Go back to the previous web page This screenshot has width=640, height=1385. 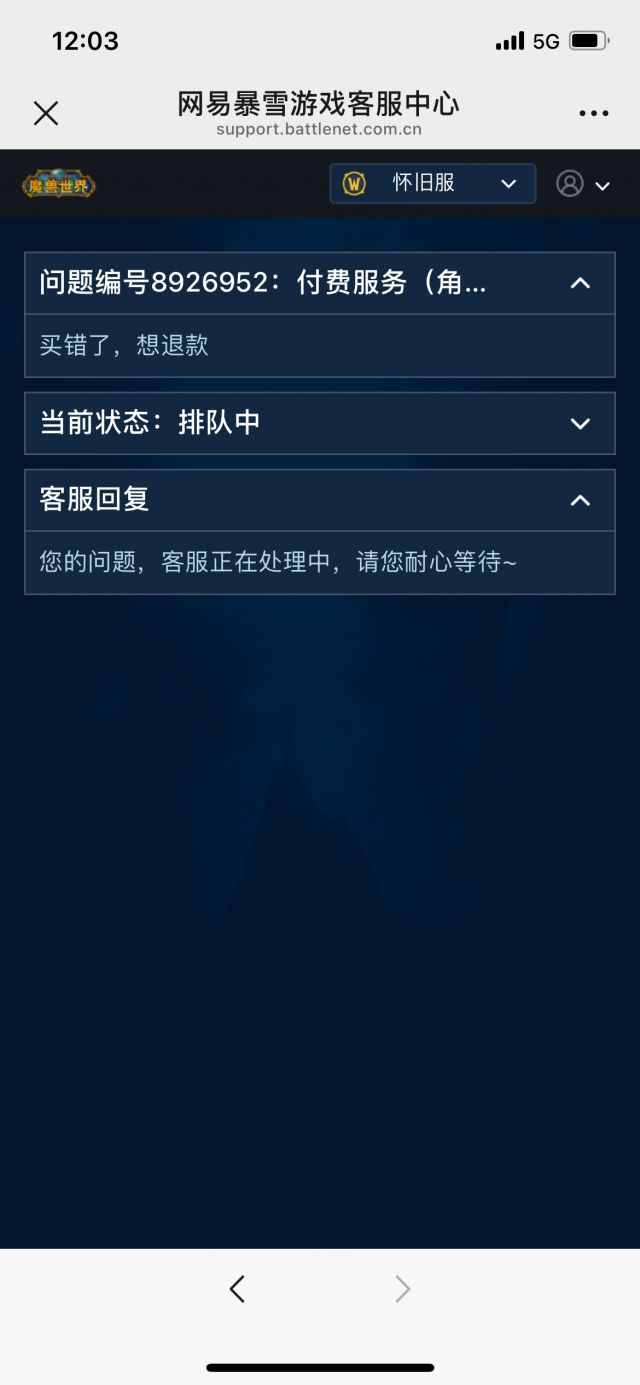pos(237,1289)
